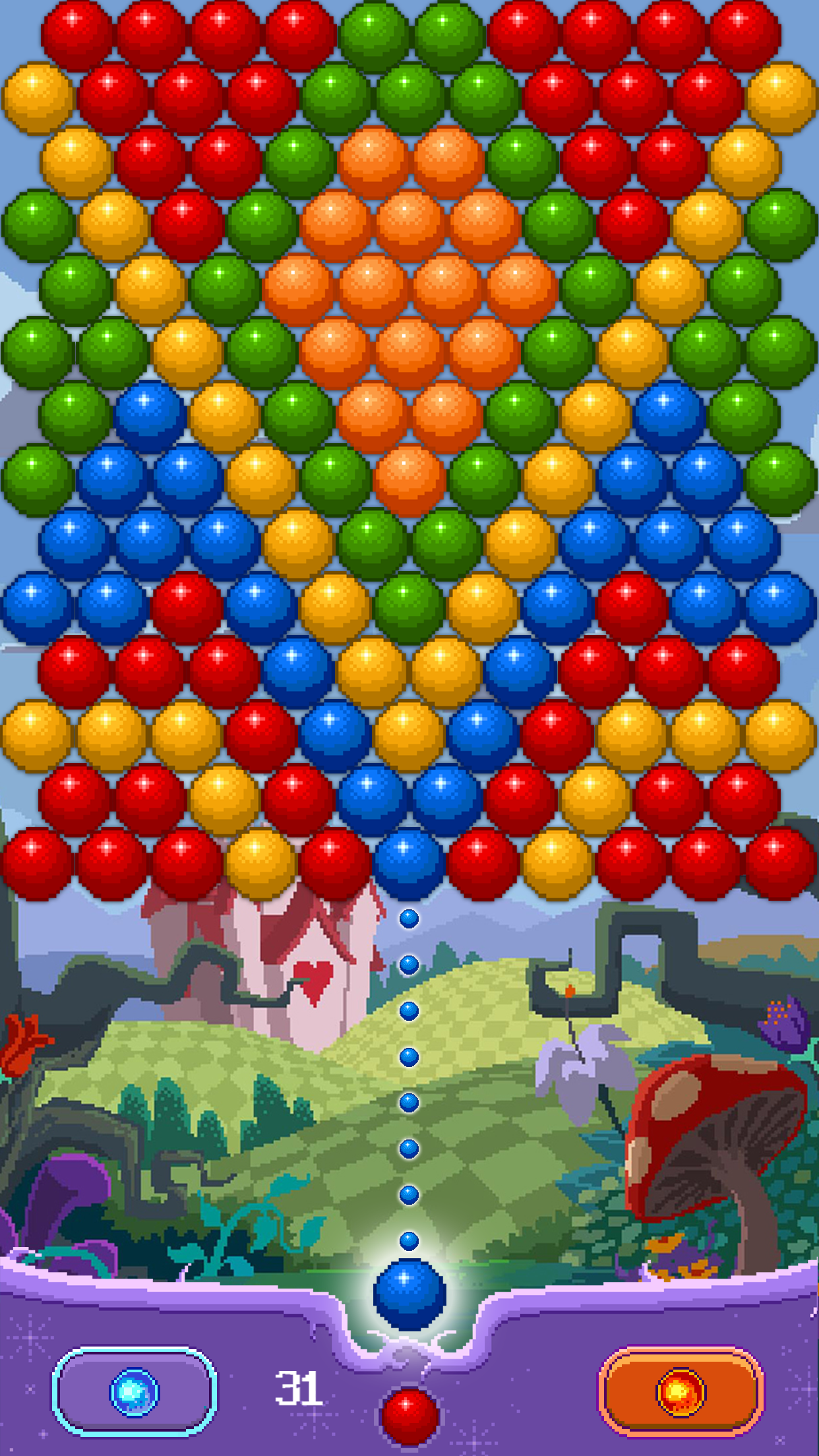Activate the blue orb power-up button
Viewport: 819px width, 1456px height.
tap(135, 1391)
